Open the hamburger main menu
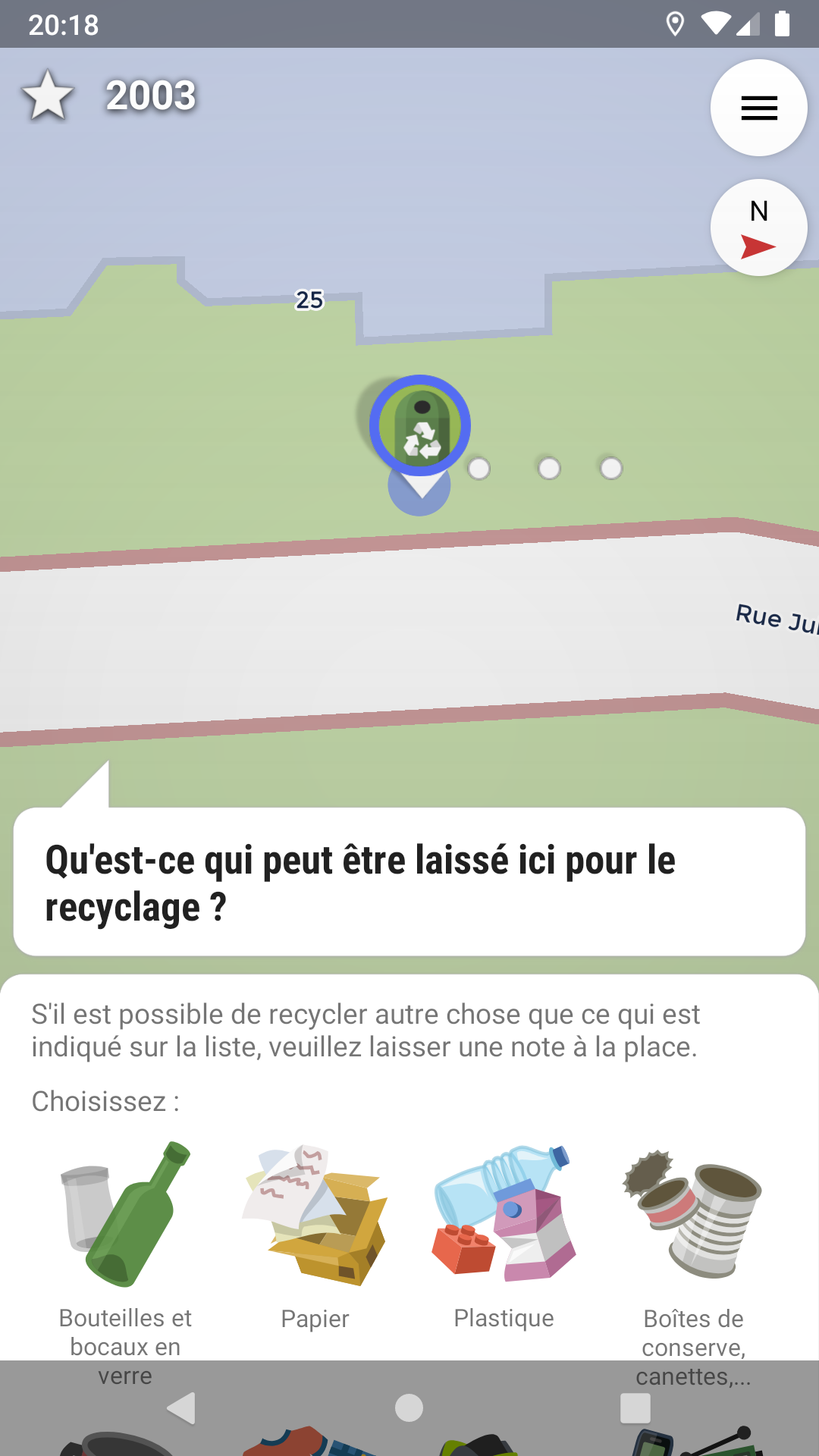This screenshot has width=819, height=1456. [758, 108]
